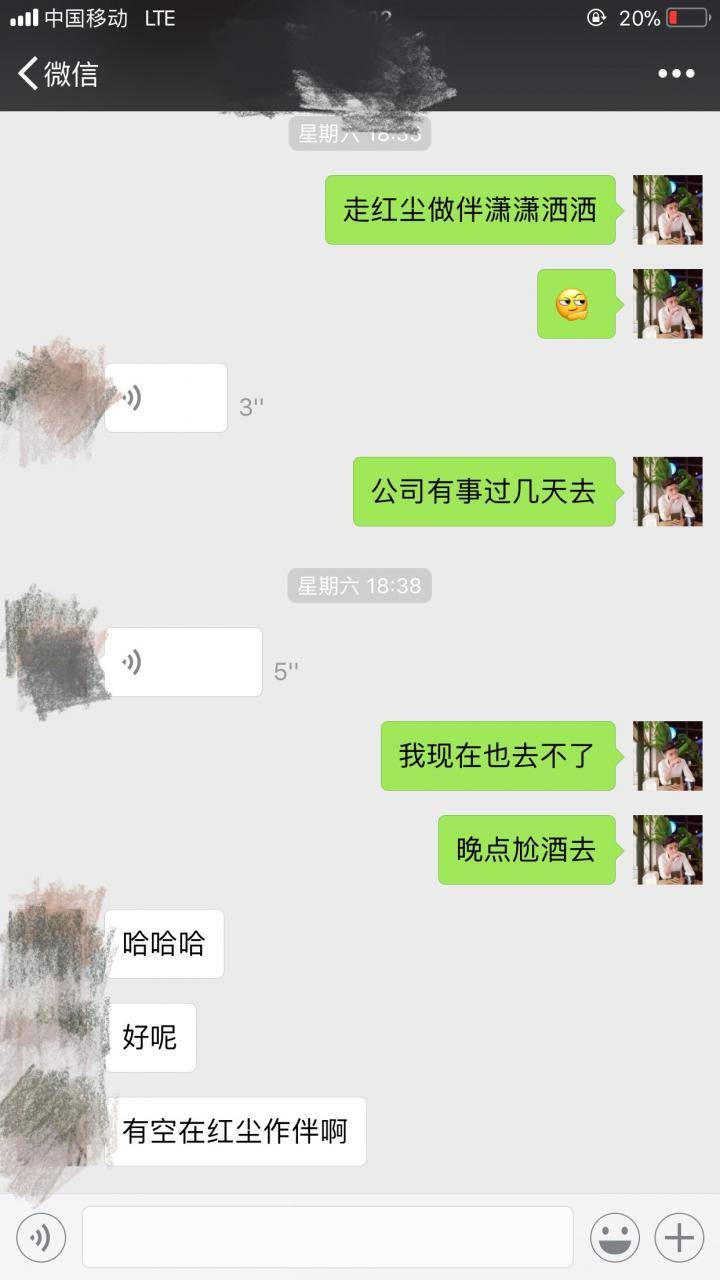Tap the LTE network label
720x1280 pixels.
(x=160, y=16)
